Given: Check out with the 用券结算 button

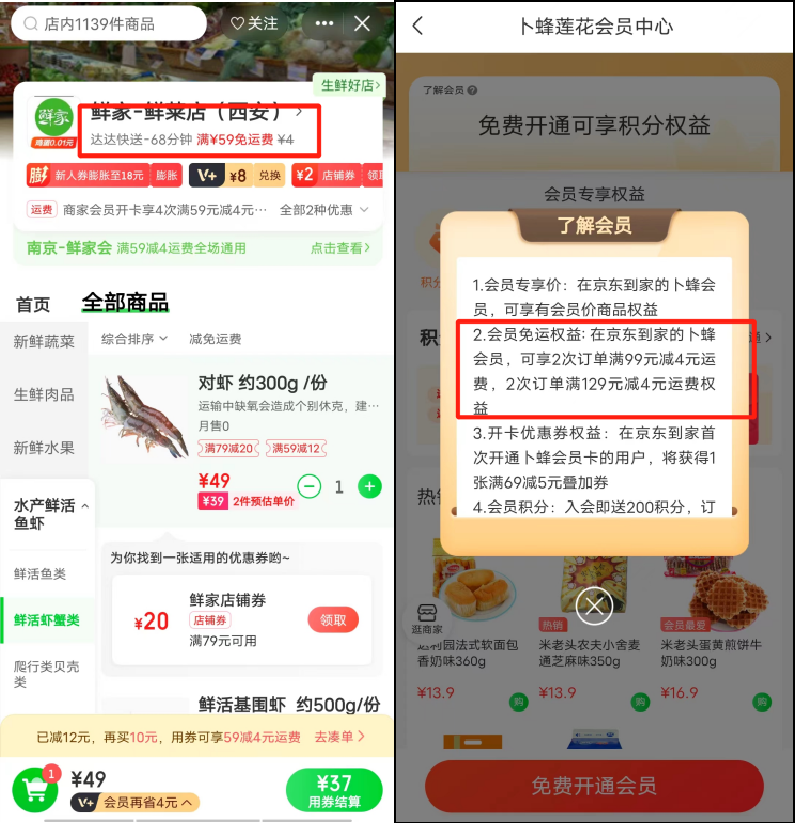Looking at the screenshot, I should [334, 790].
